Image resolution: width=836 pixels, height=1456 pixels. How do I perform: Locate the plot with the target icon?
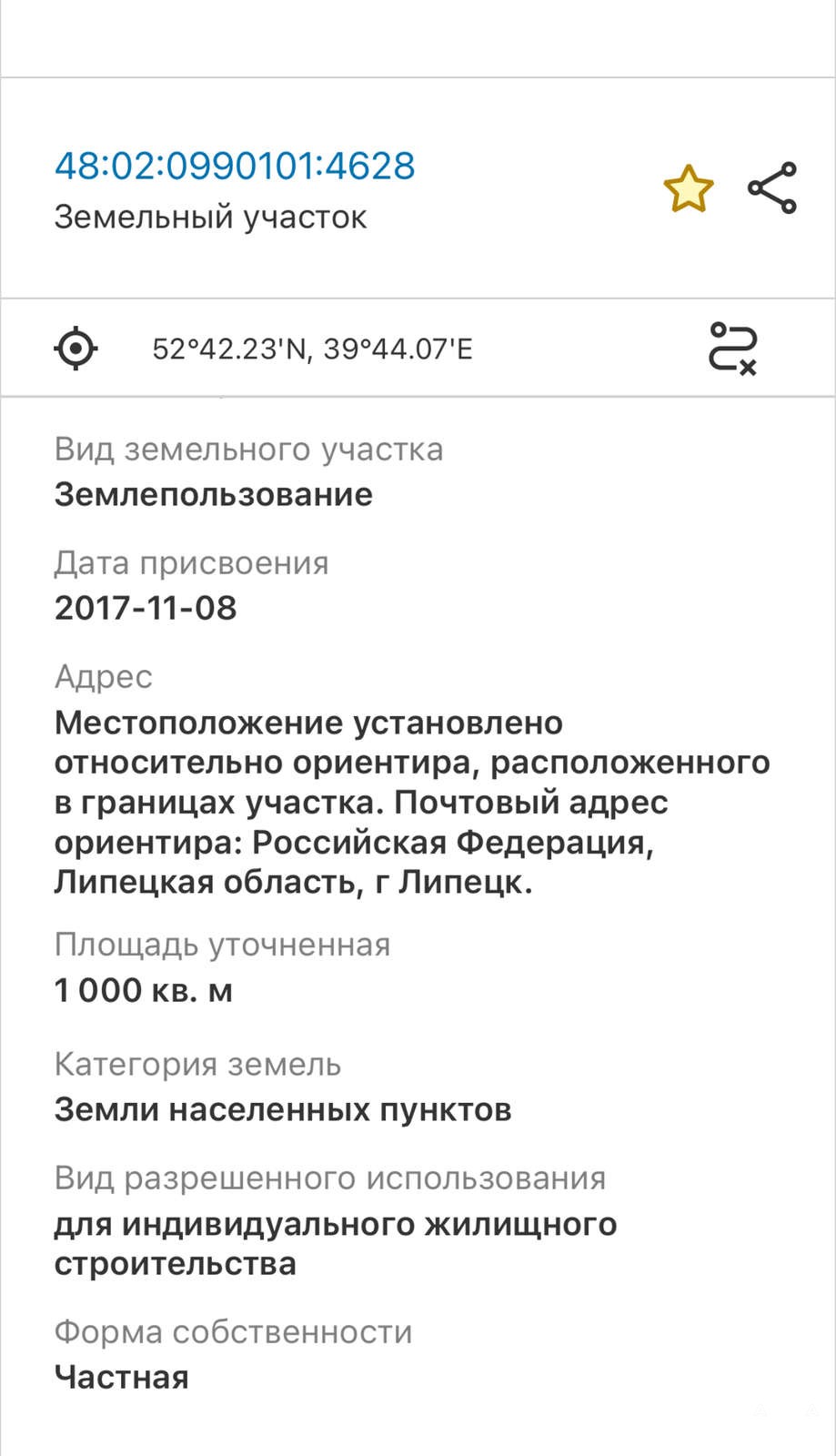click(x=76, y=348)
